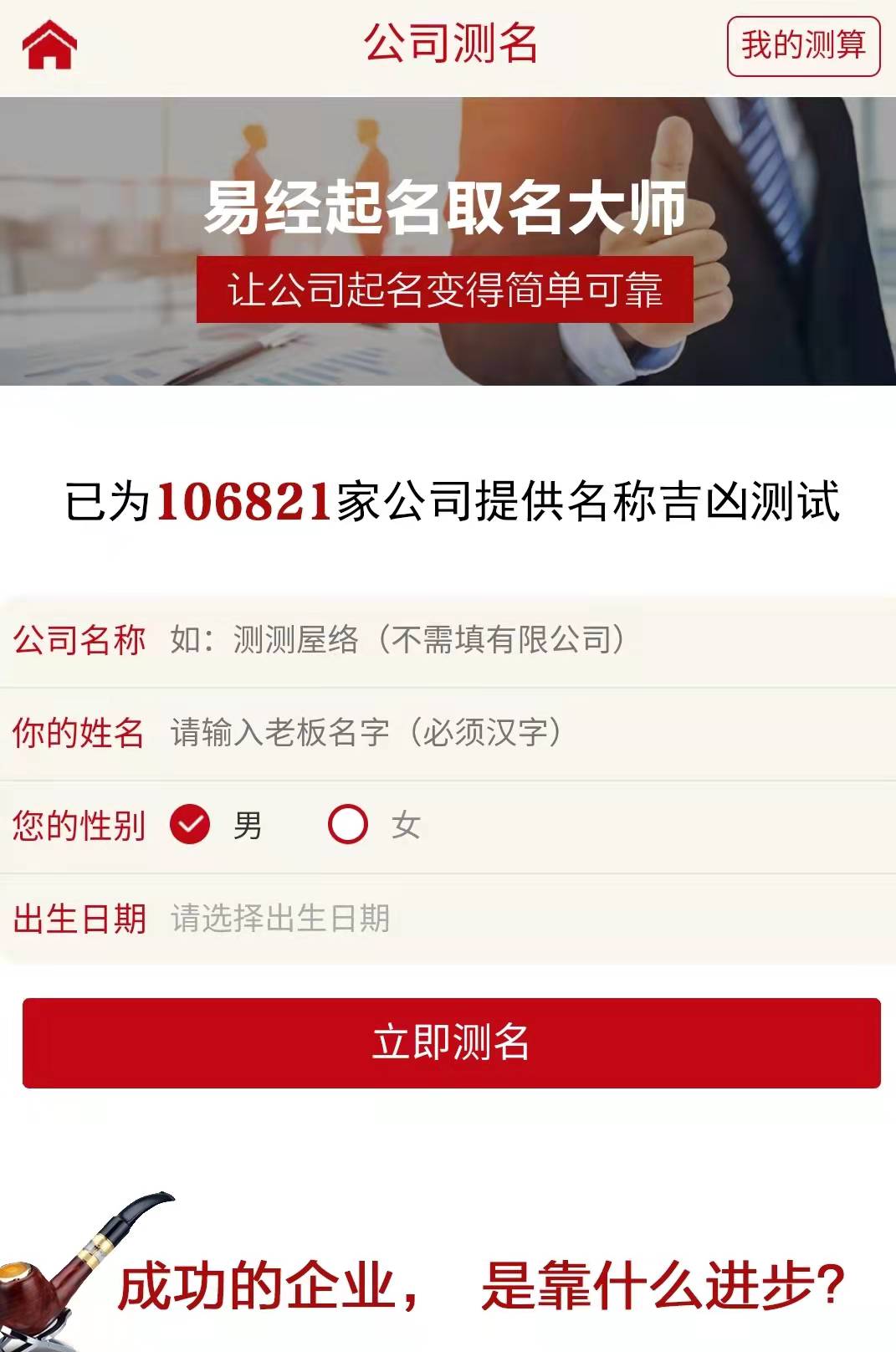This screenshot has height=1352, width=896.
Task: Go to the home page icon
Action: coord(49,44)
